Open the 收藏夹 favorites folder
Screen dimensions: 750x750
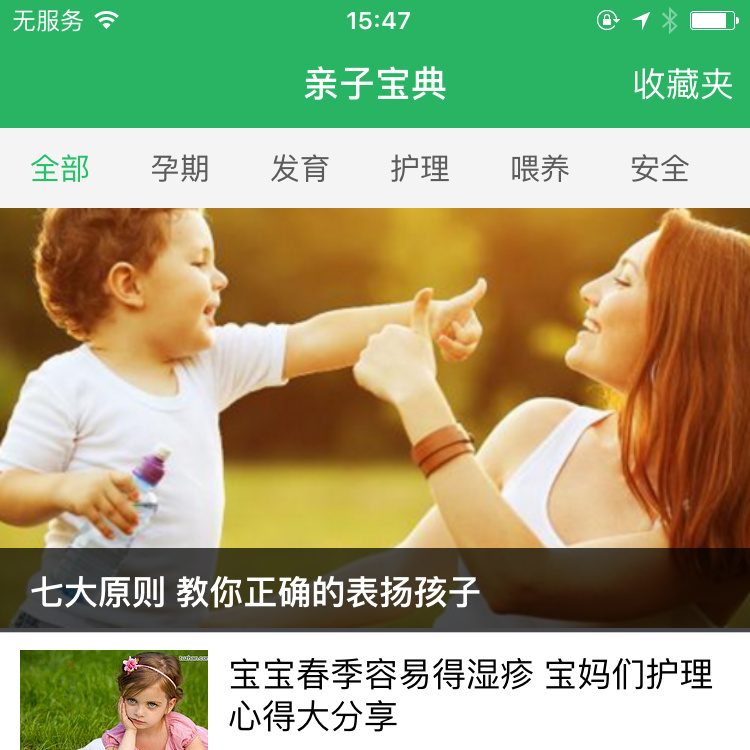[x=683, y=85]
